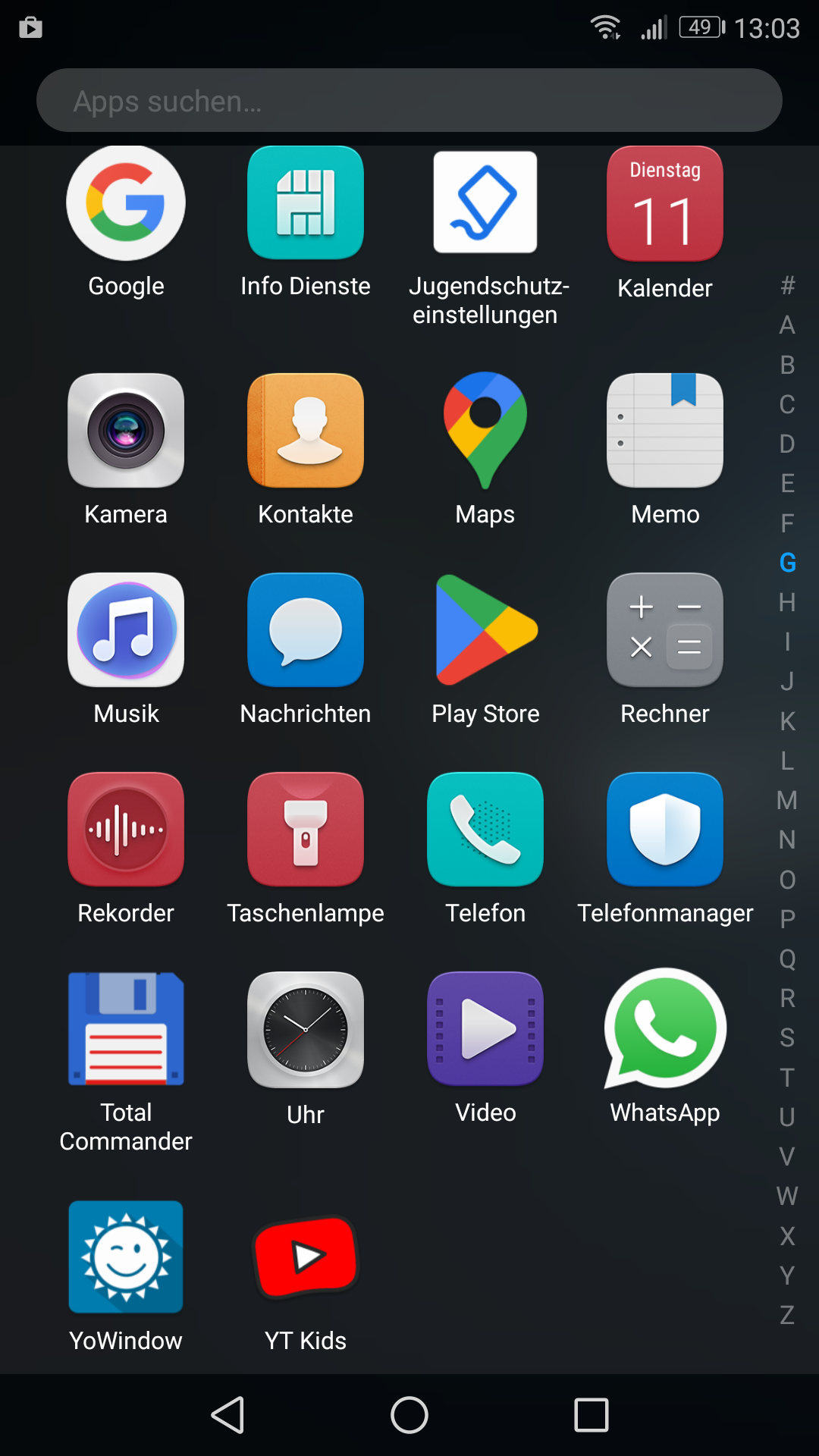Open Total Commander
The height and width of the screenshot is (1456, 819).
click(x=126, y=1029)
